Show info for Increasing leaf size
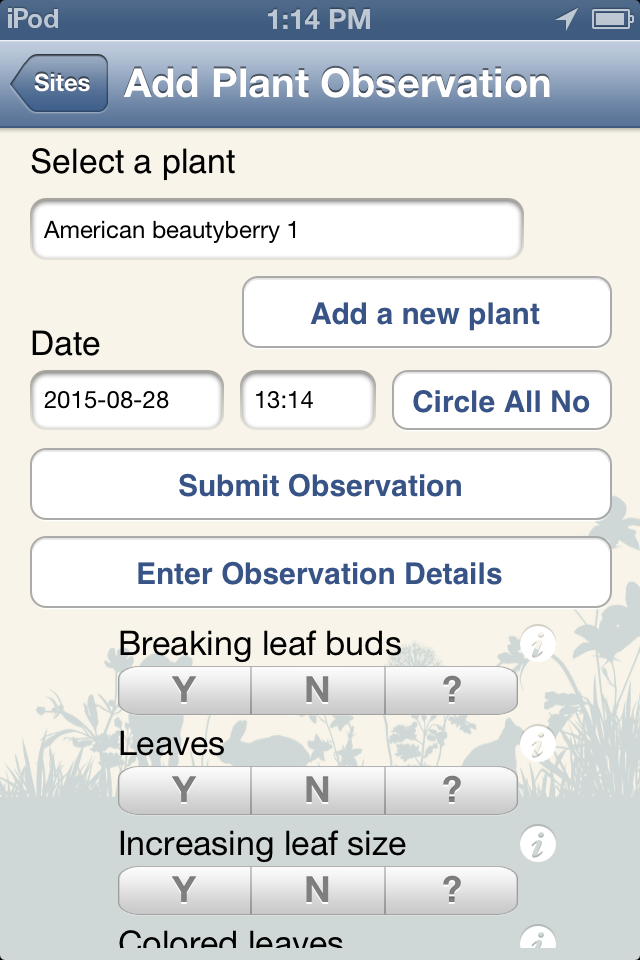The image size is (640, 960). click(538, 845)
